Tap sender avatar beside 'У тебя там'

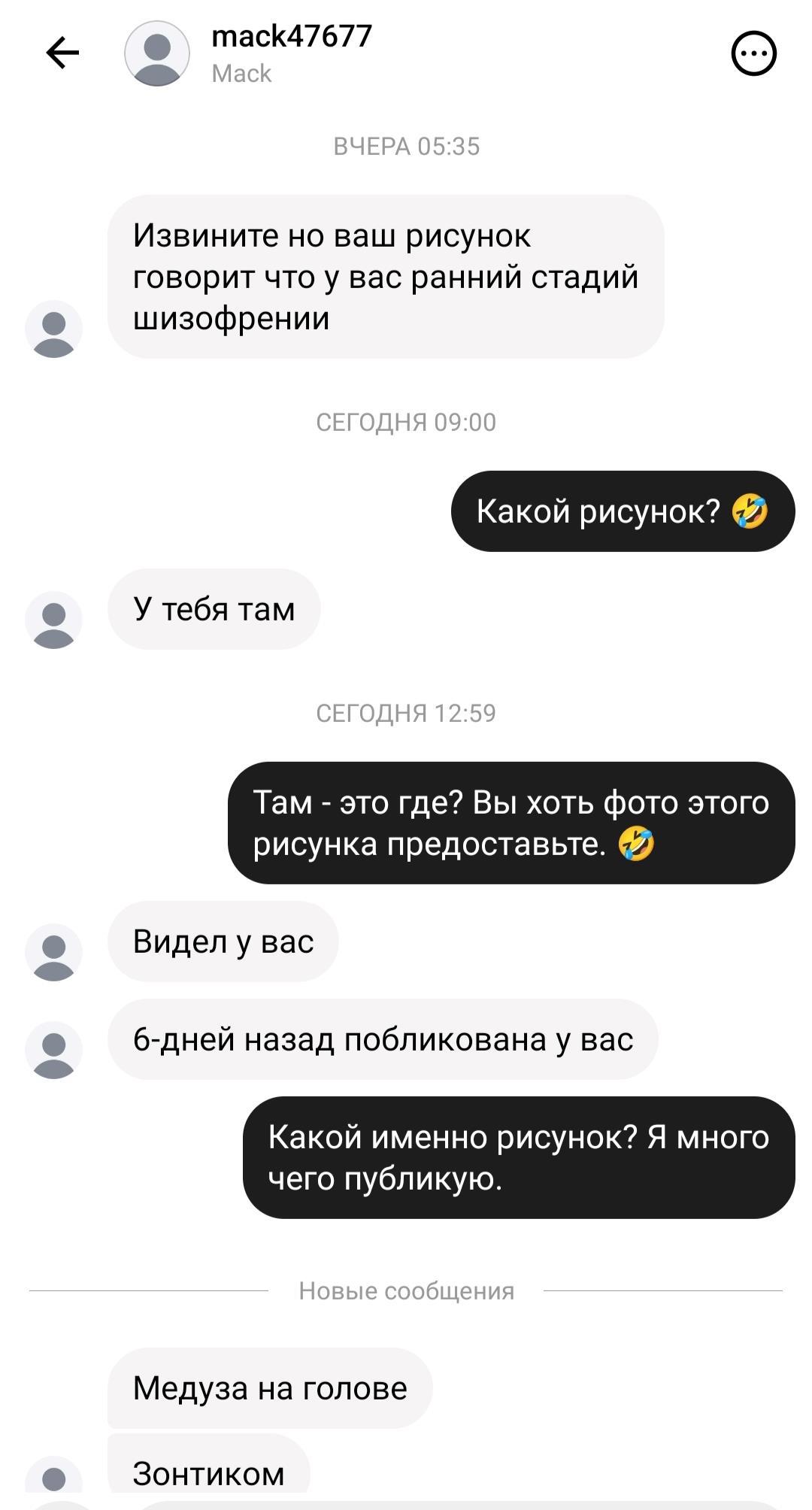53,620
